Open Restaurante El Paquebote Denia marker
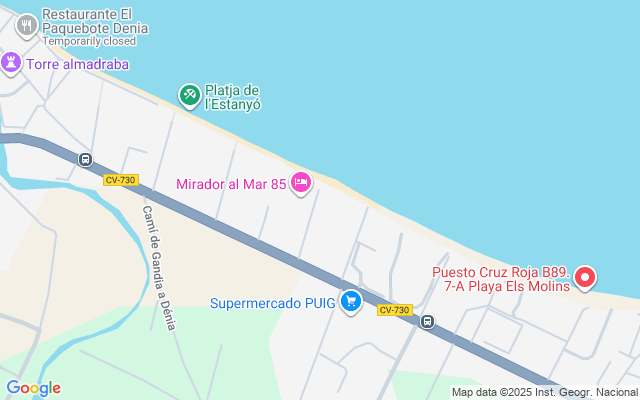 pos(26,22)
